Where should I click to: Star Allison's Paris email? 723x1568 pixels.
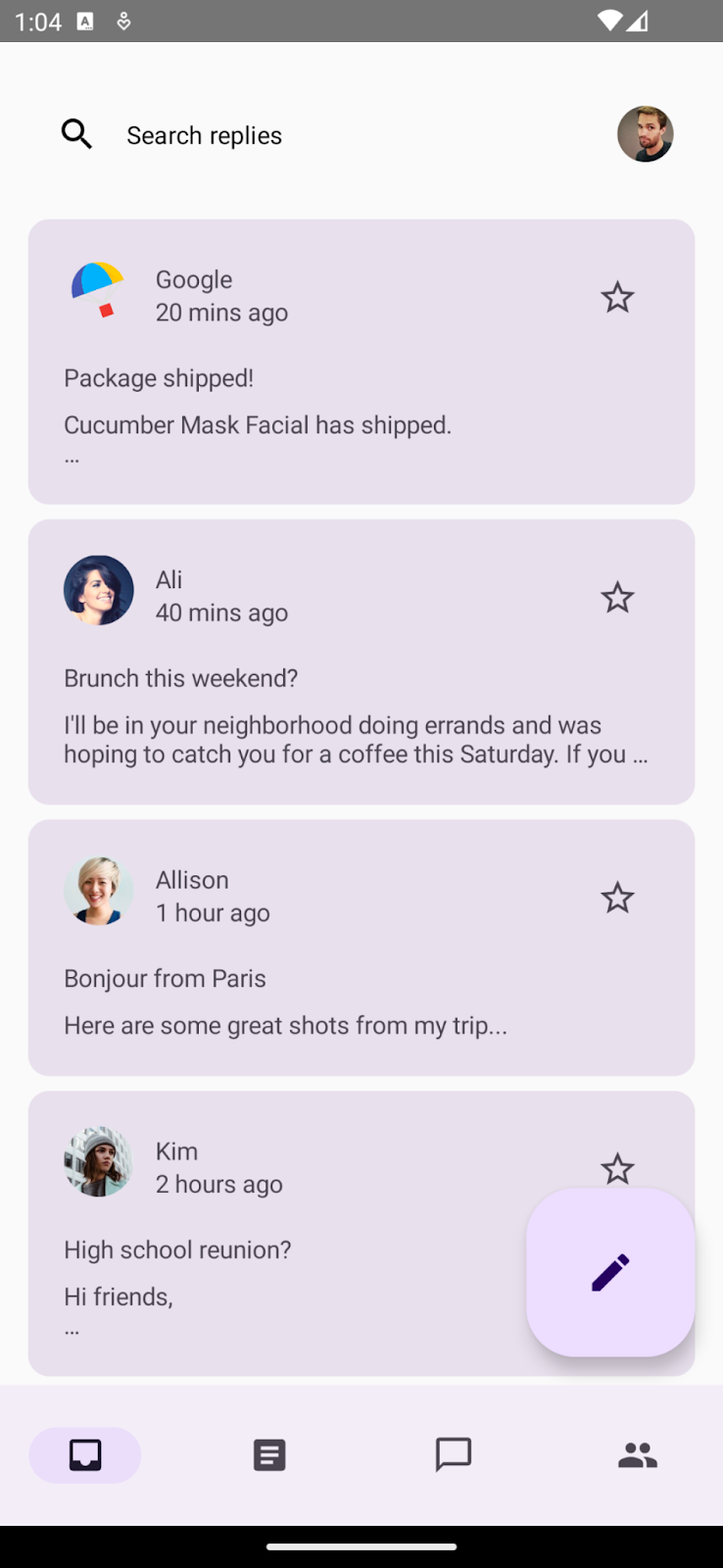(x=617, y=897)
